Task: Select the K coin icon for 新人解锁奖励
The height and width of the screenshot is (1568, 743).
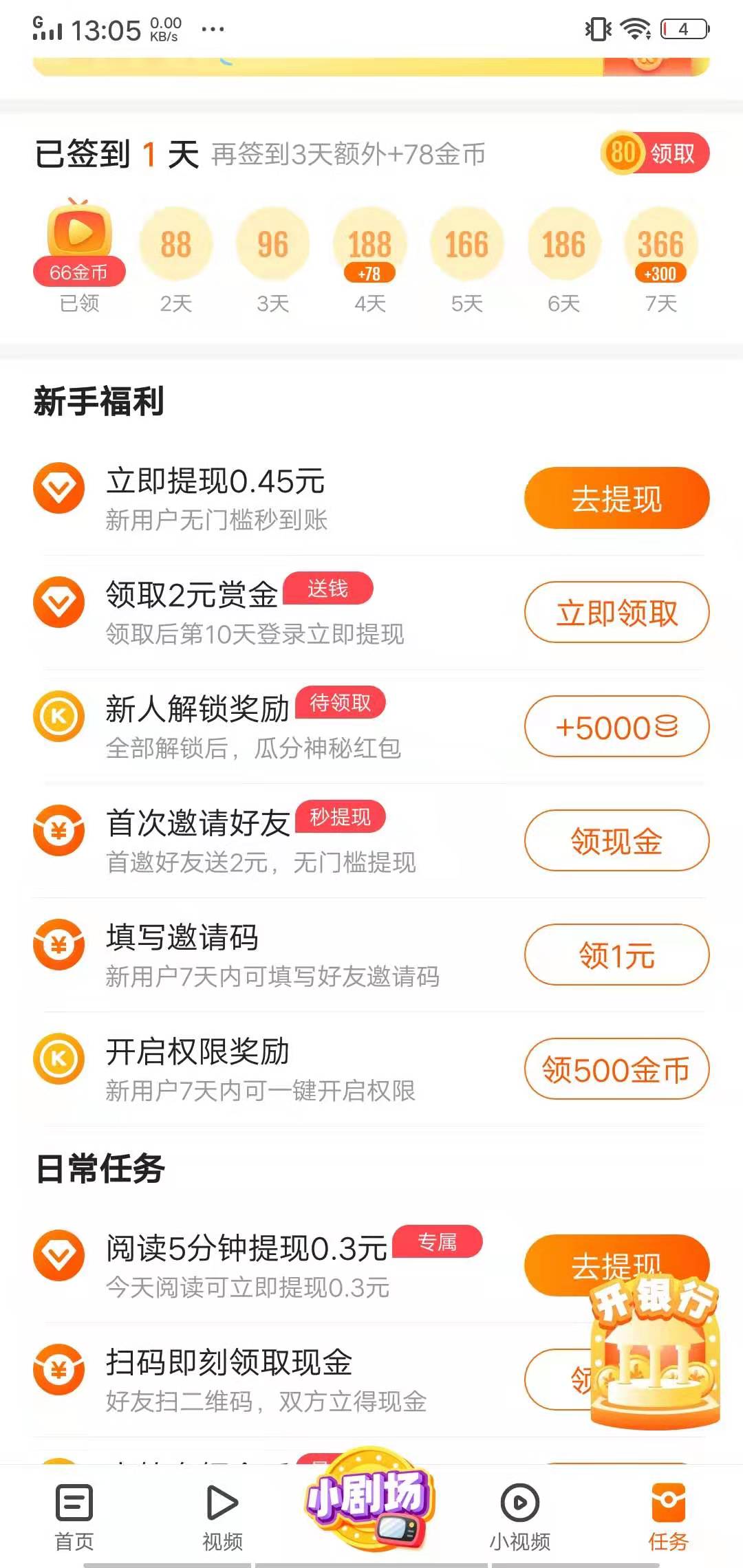Action: [58, 717]
